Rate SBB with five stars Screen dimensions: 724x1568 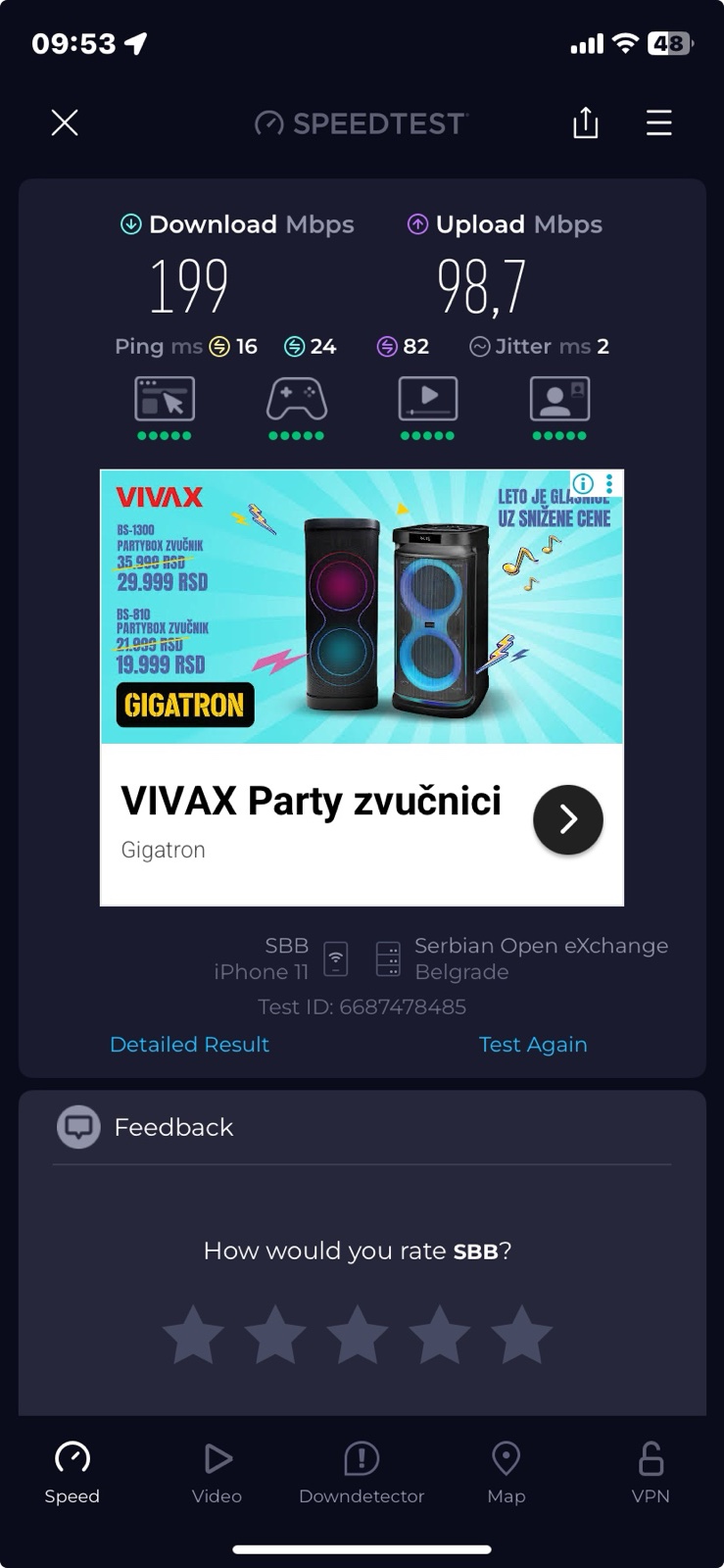pos(521,1334)
